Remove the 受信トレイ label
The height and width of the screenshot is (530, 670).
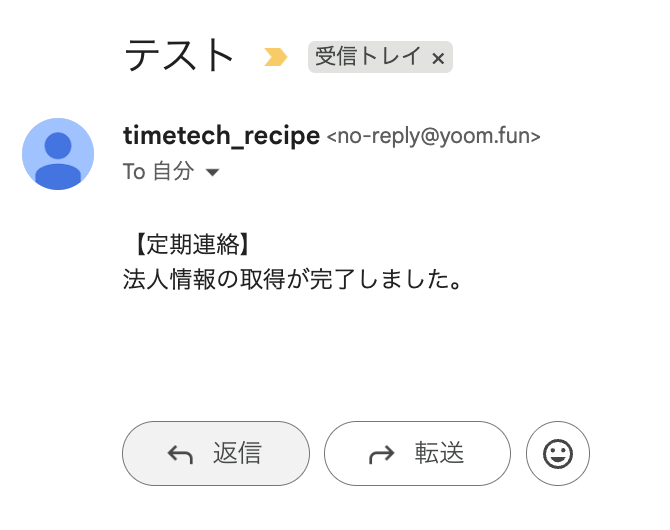coord(437,59)
